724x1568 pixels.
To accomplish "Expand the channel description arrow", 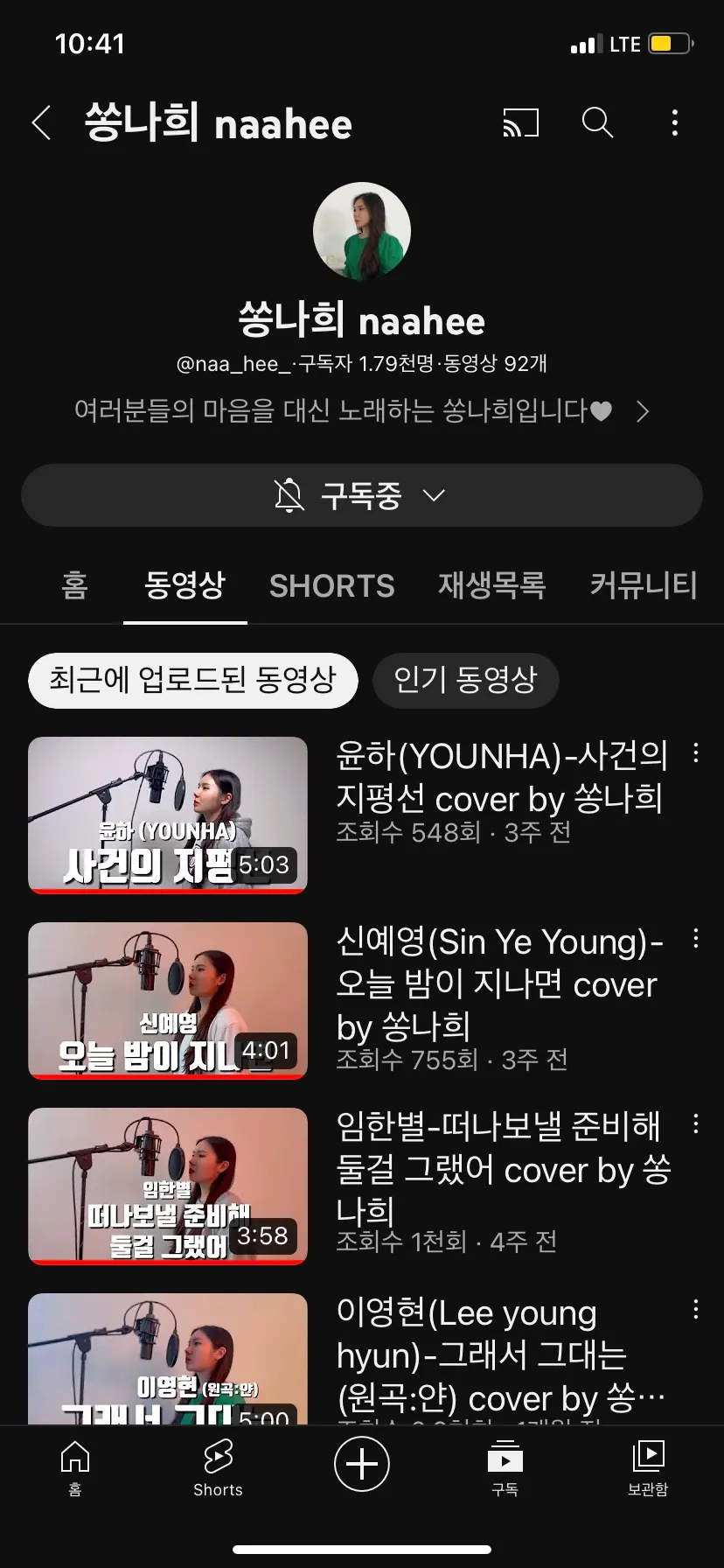I will coord(643,411).
